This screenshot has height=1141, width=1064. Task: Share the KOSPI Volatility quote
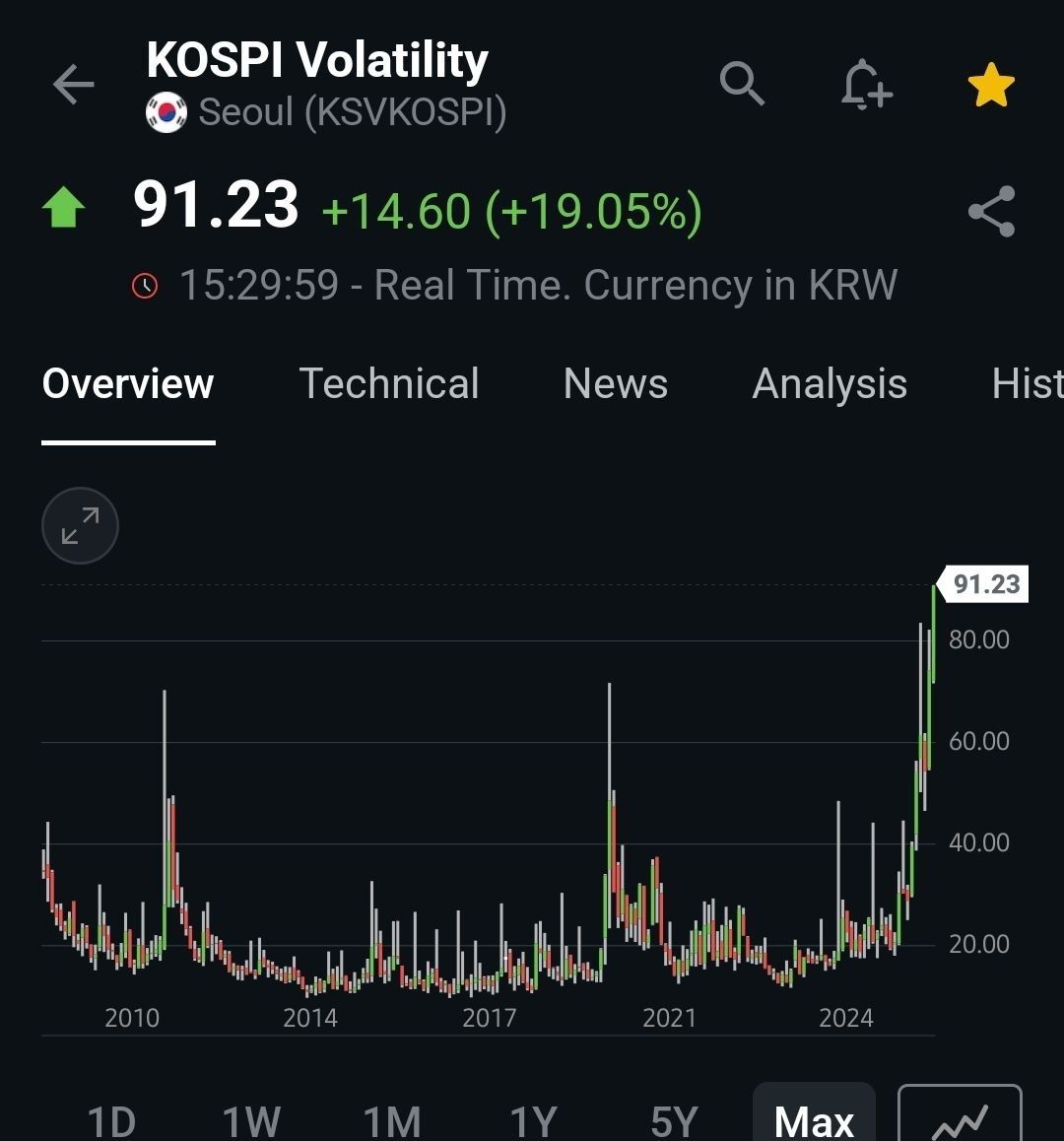pyautogui.click(x=991, y=212)
